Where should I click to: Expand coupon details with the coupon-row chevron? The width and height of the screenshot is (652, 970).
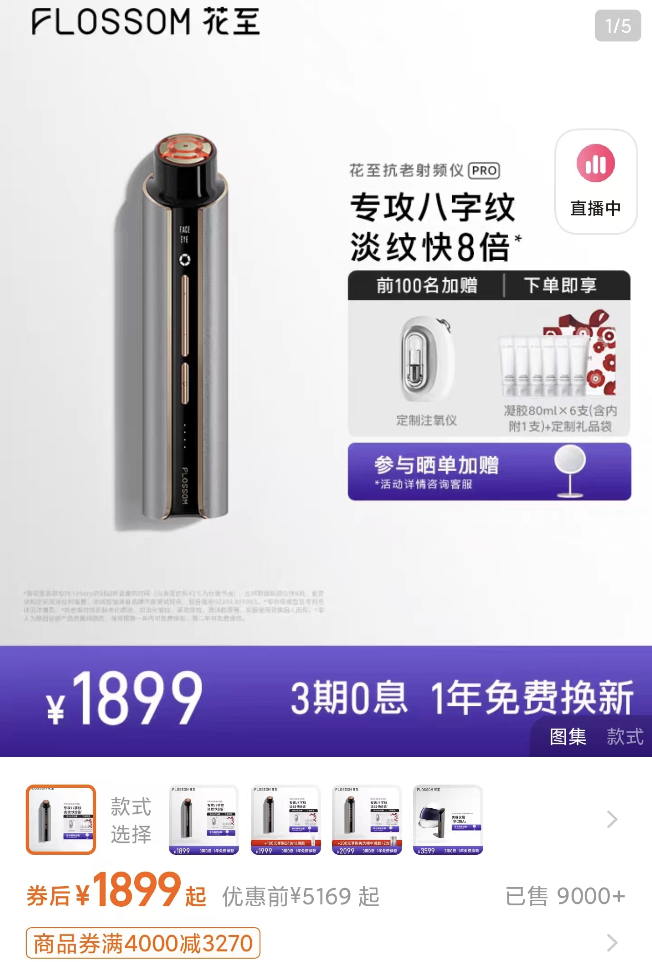pos(612,943)
